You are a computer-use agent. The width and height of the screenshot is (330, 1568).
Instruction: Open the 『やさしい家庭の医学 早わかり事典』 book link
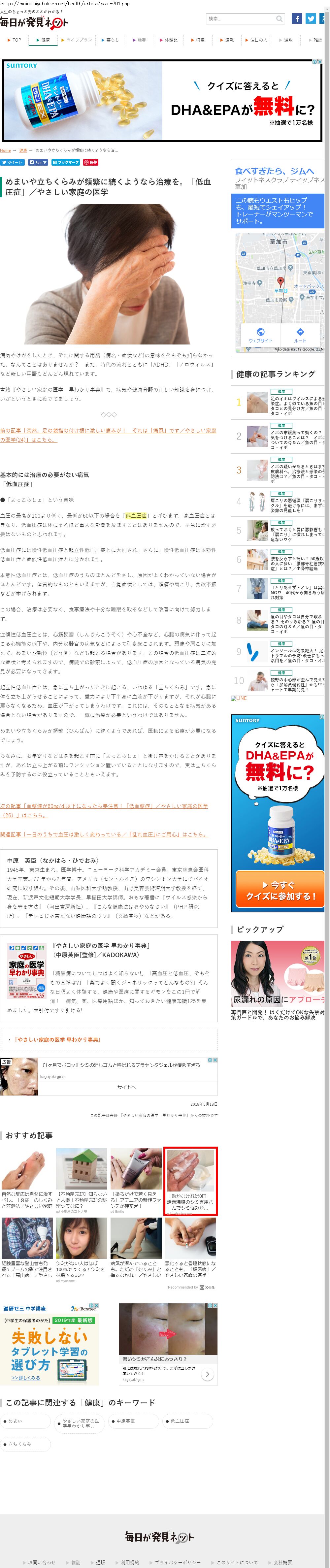[58, 1040]
